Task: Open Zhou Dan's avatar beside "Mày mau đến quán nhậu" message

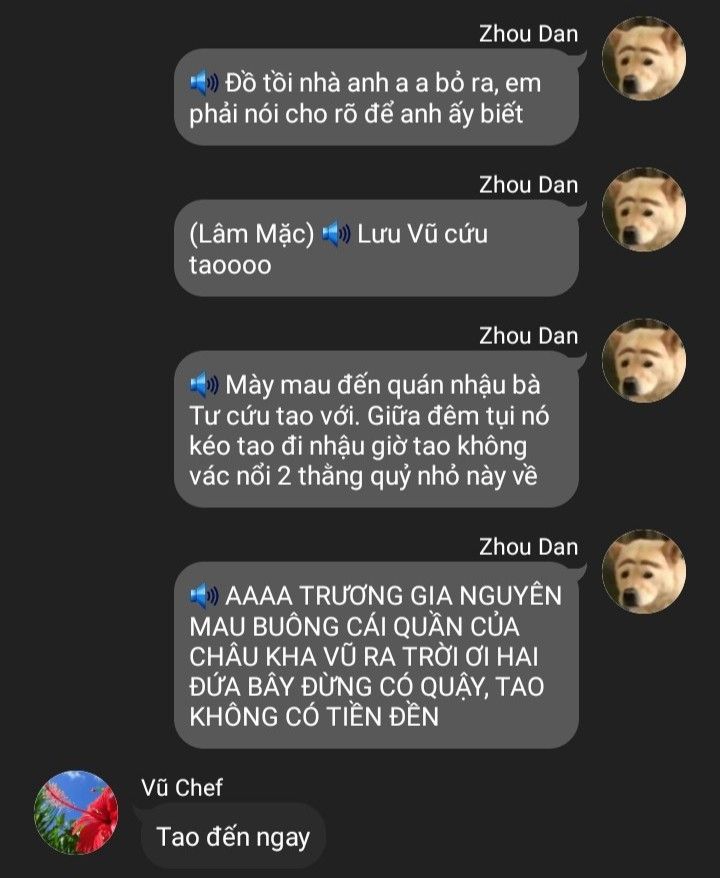Action: click(644, 361)
